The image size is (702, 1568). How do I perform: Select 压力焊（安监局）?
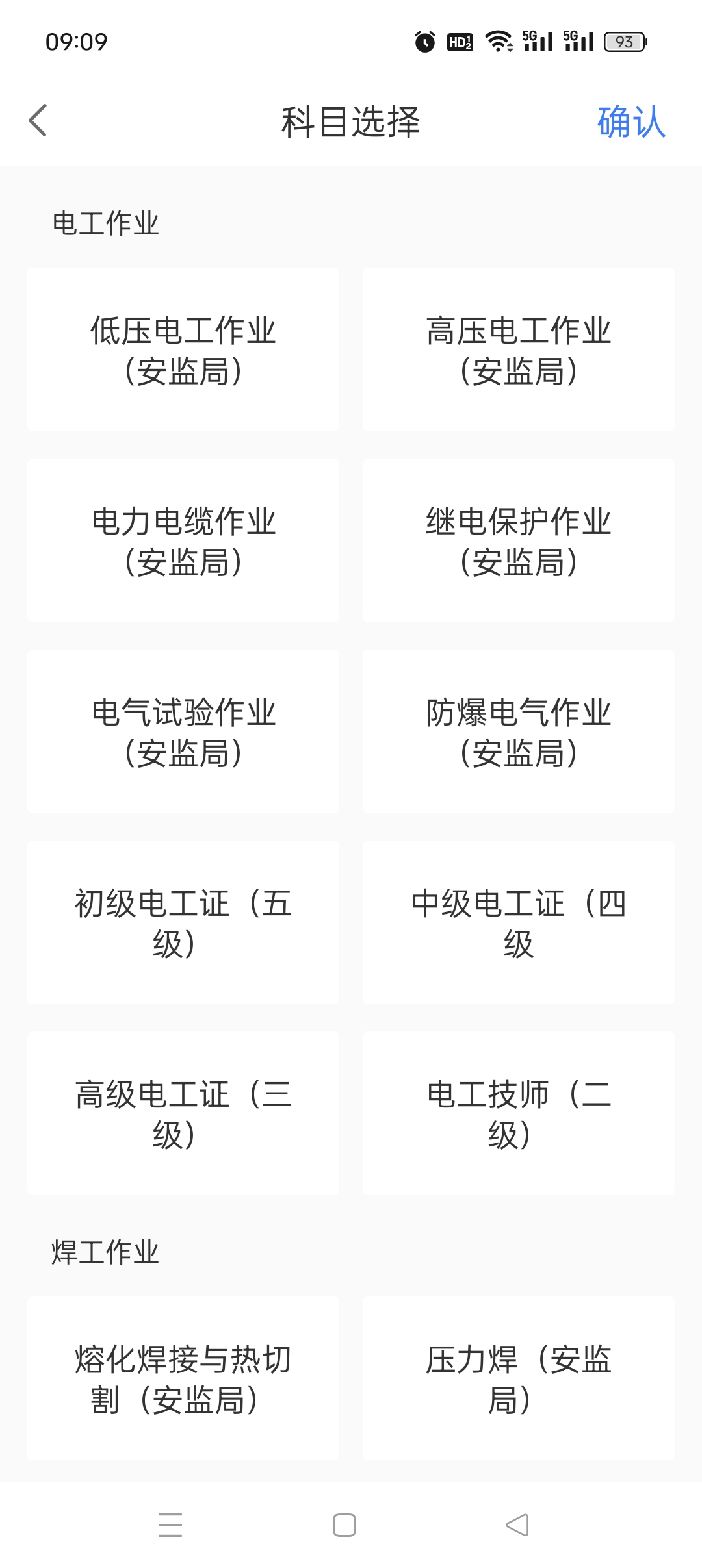point(519,1378)
